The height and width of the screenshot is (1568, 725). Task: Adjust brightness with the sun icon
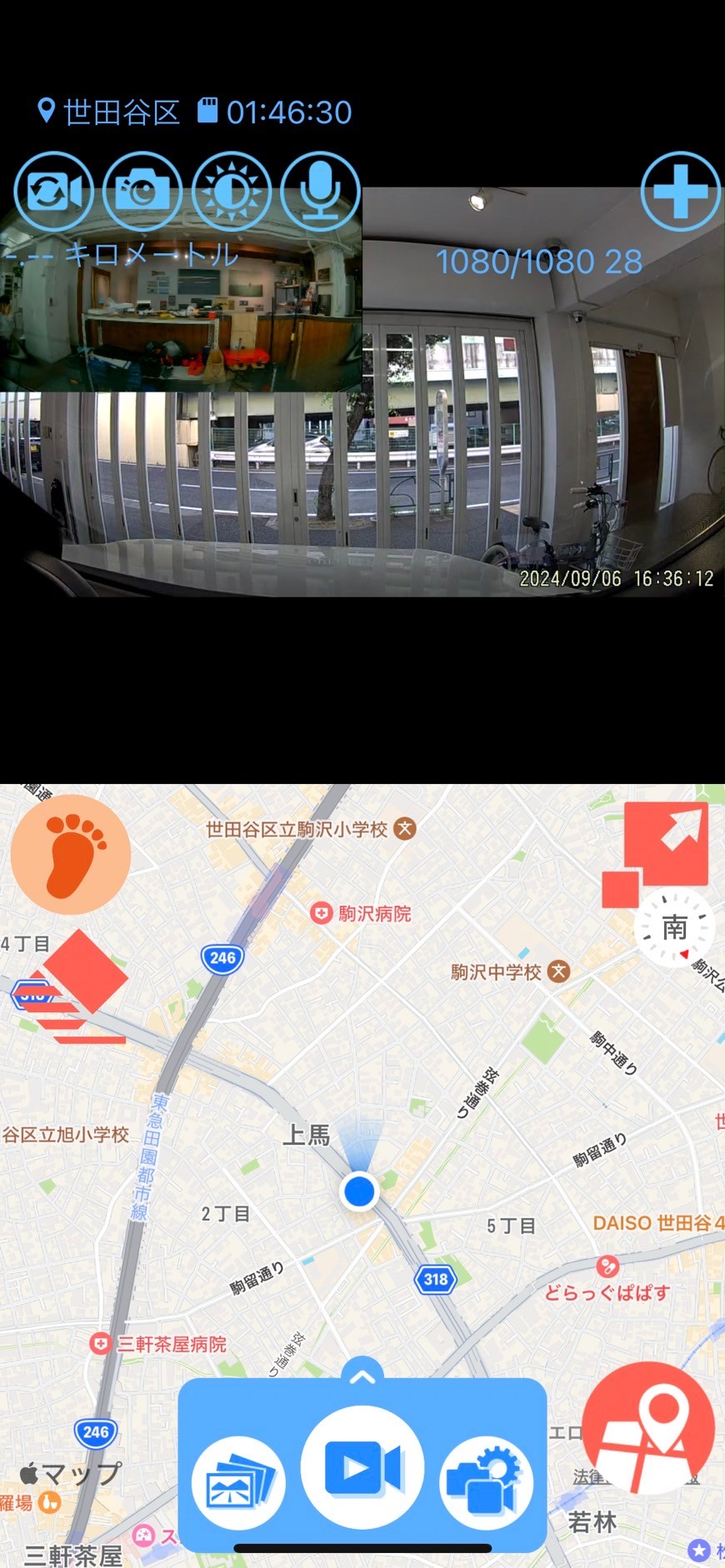pos(232,192)
